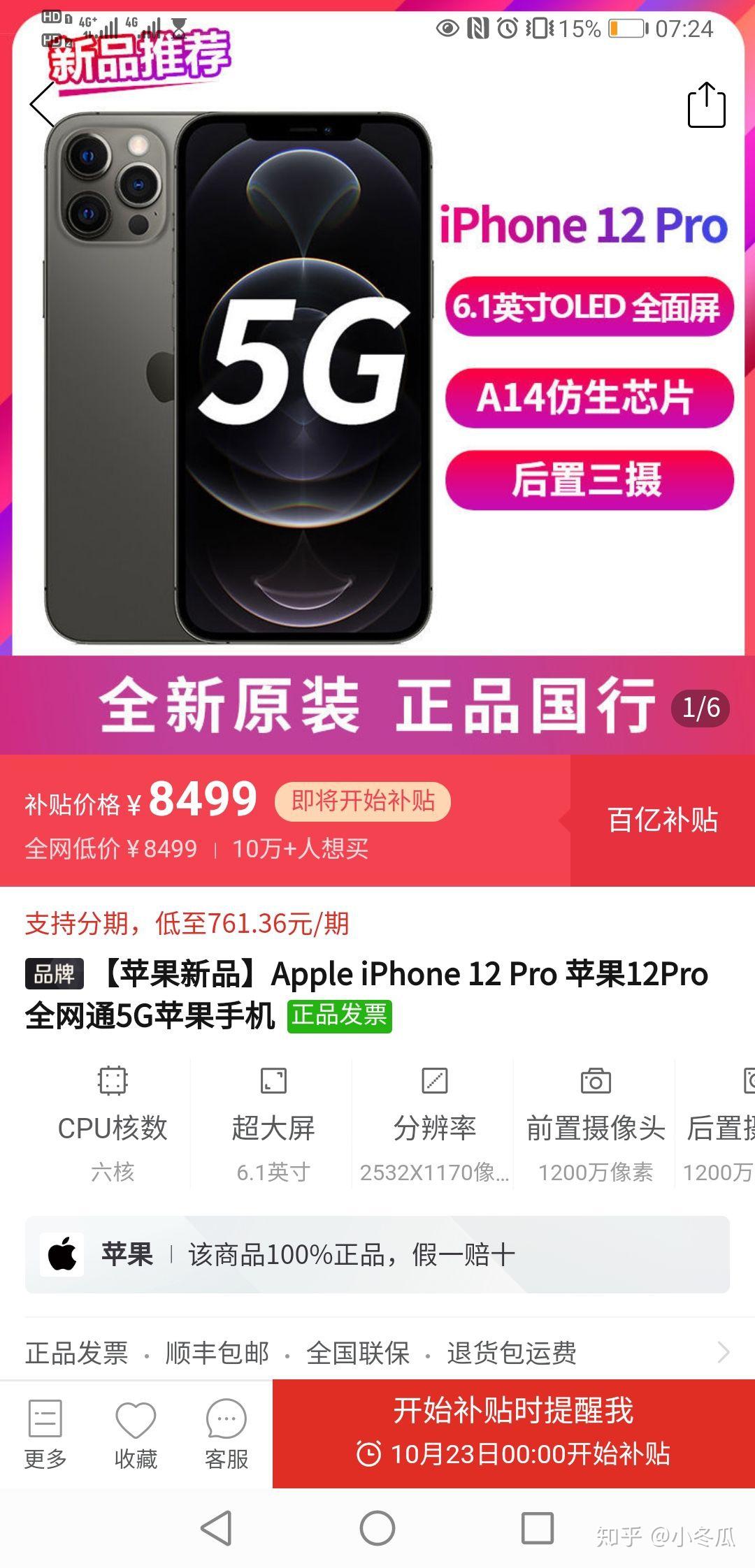Expand the 正品发票 service guarantees row
The image size is (755, 1568).
[377, 1353]
